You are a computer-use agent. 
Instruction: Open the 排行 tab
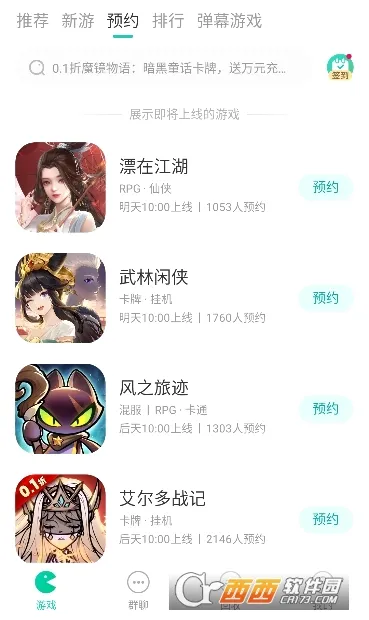[x=168, y=21]
